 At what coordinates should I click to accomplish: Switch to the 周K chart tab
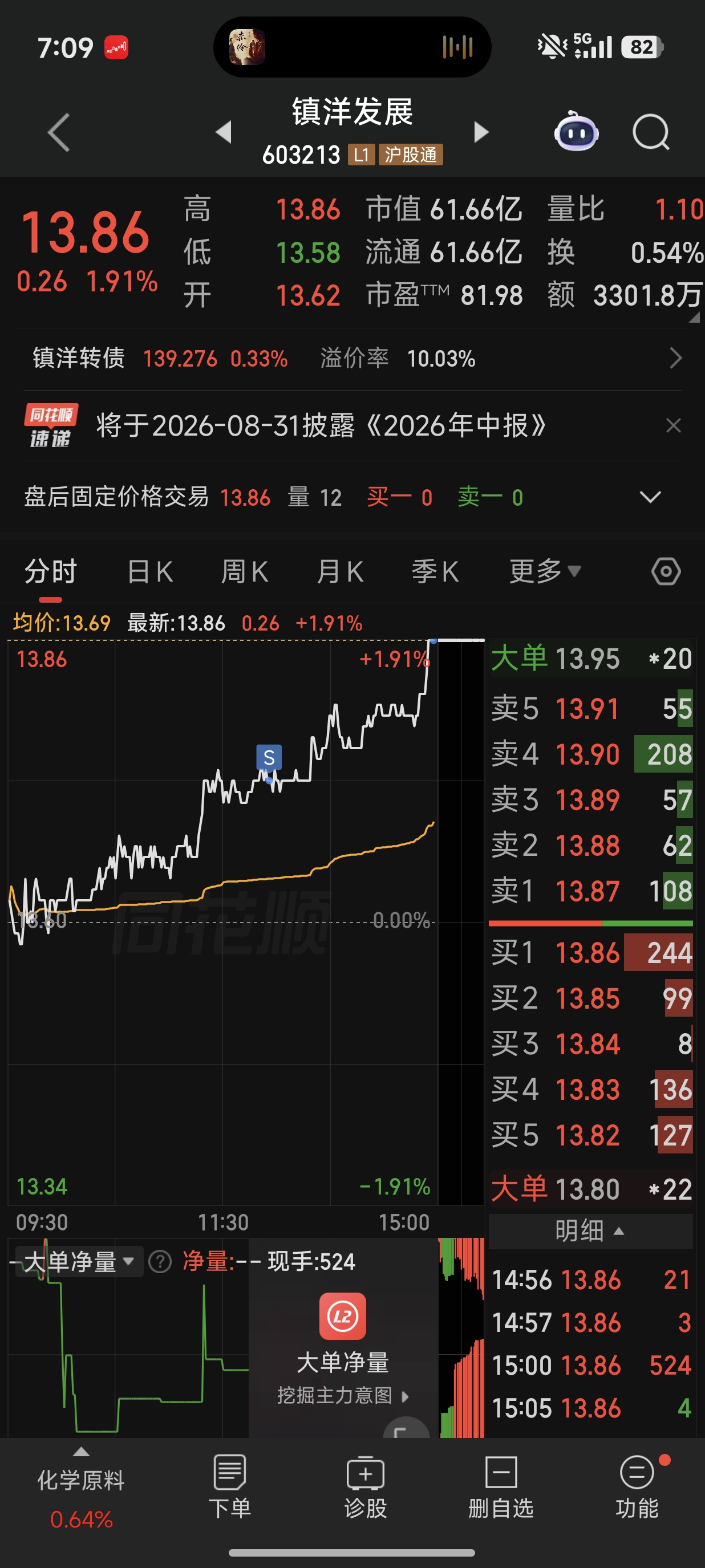pos(245,572)
